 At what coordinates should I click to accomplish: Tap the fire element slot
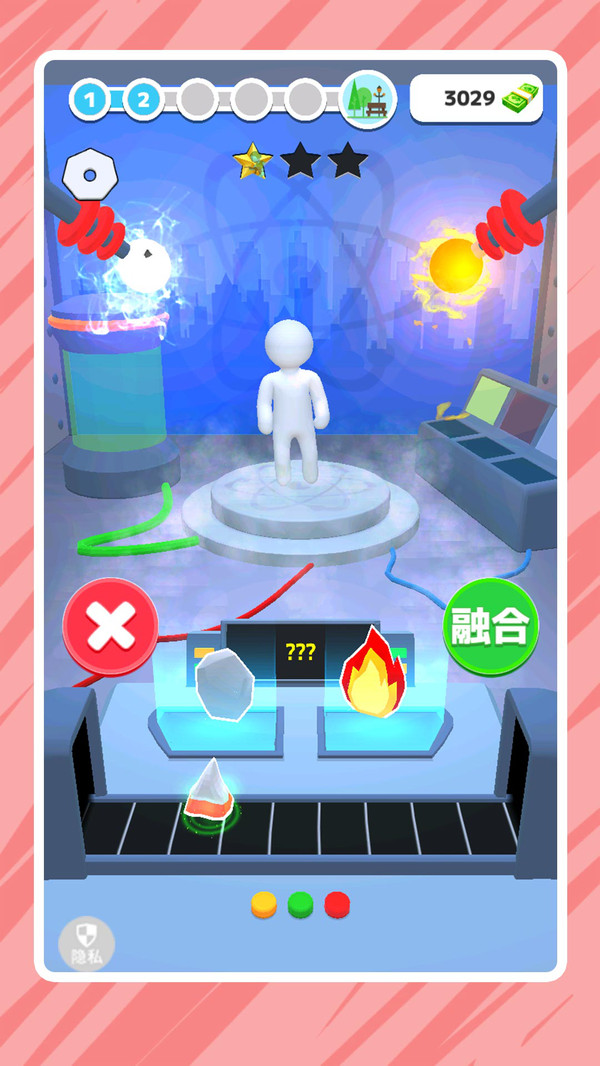372,677
